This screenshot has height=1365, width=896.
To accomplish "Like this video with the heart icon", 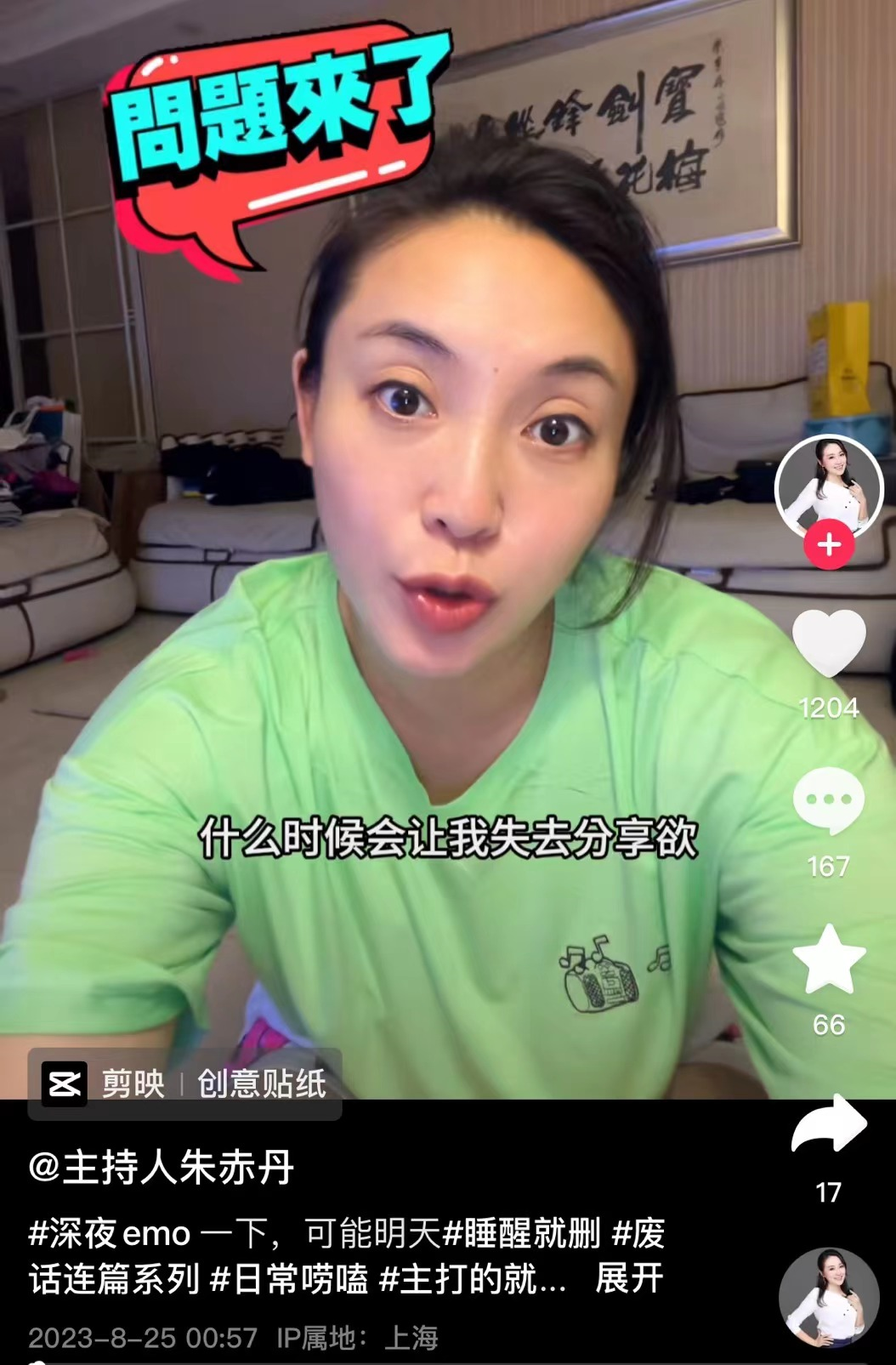I will click(x=829, y=644).
